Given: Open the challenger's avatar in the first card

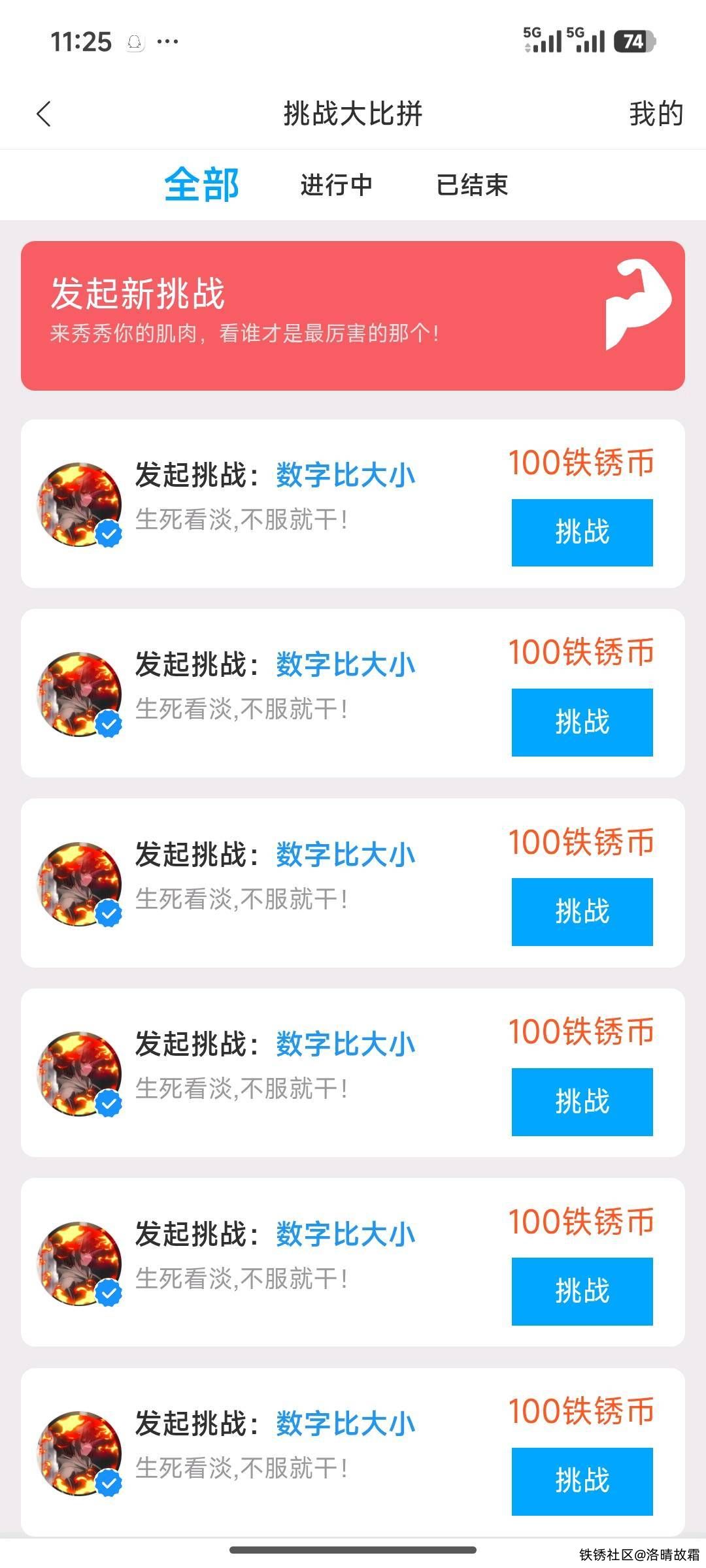Looking at the screenshot, I should click(80, 504).
